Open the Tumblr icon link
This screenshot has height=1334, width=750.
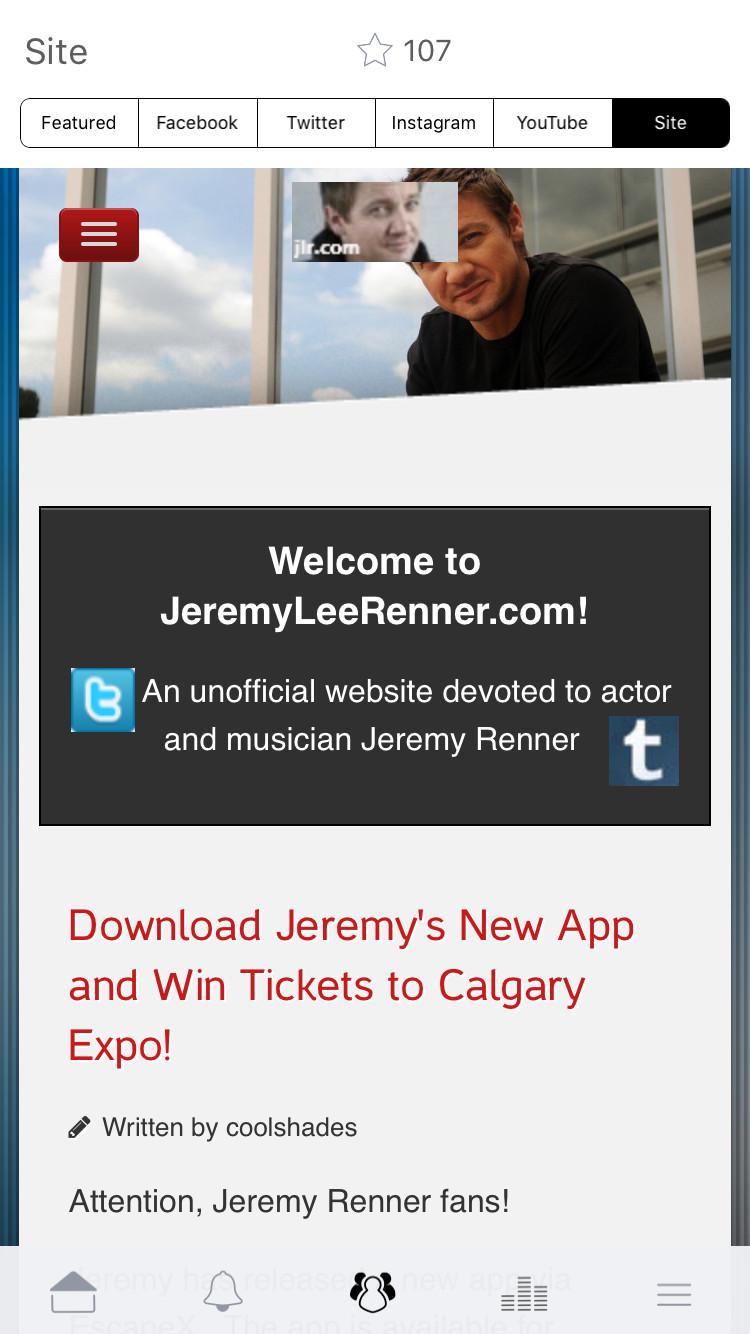pos(643,750)
